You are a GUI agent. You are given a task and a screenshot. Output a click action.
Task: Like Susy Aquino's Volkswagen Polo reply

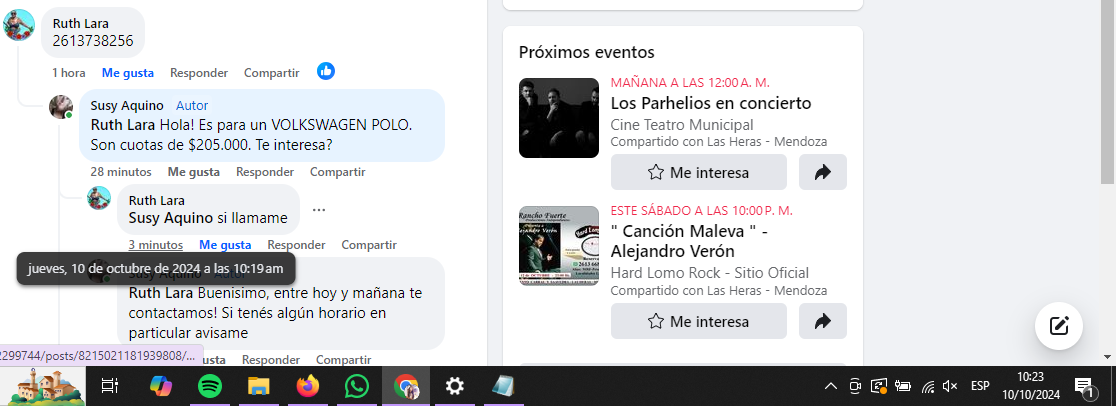click(x=193, y=172)
